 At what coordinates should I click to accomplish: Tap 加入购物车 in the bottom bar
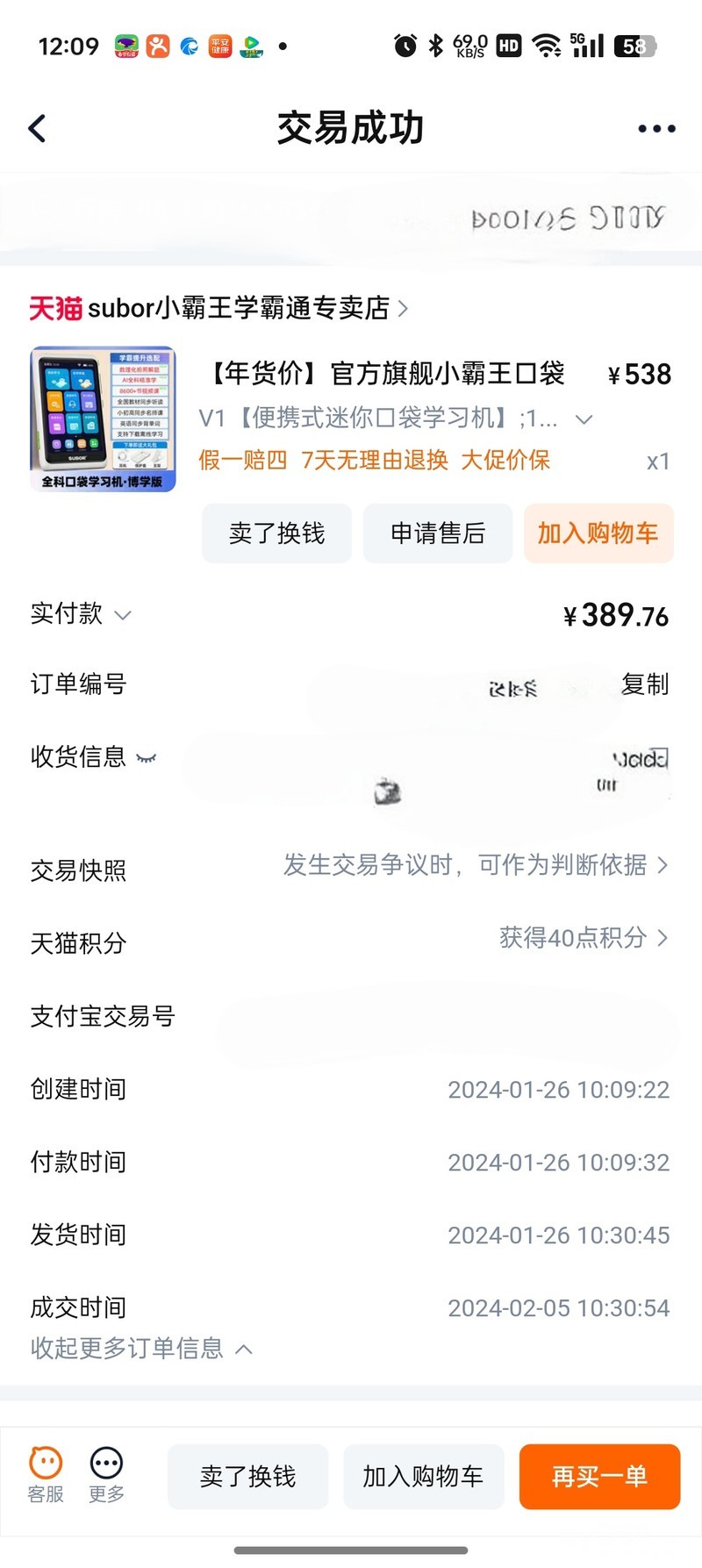(423, 1477)
